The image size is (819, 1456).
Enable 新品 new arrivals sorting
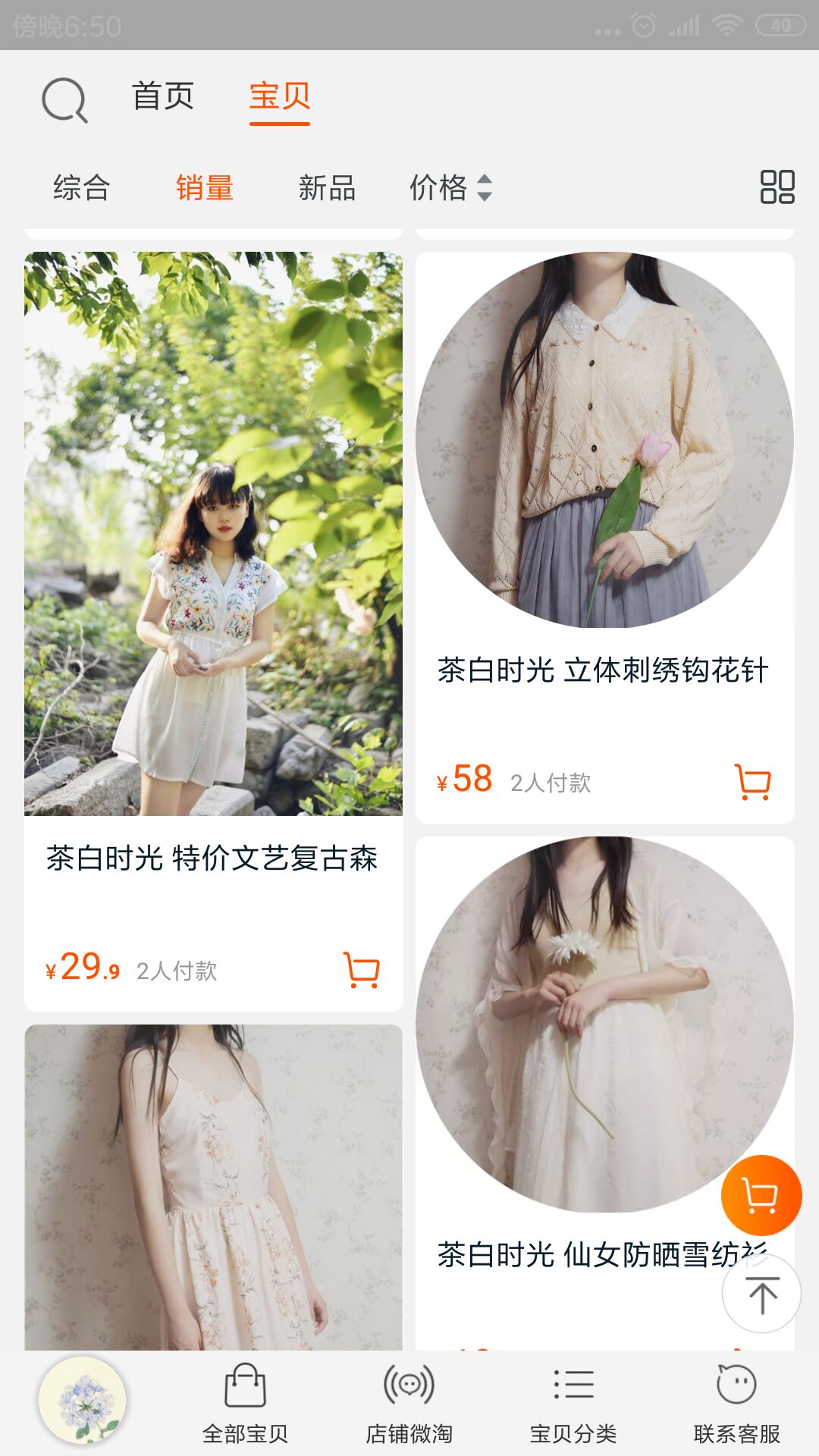click(x=328, y=188)
